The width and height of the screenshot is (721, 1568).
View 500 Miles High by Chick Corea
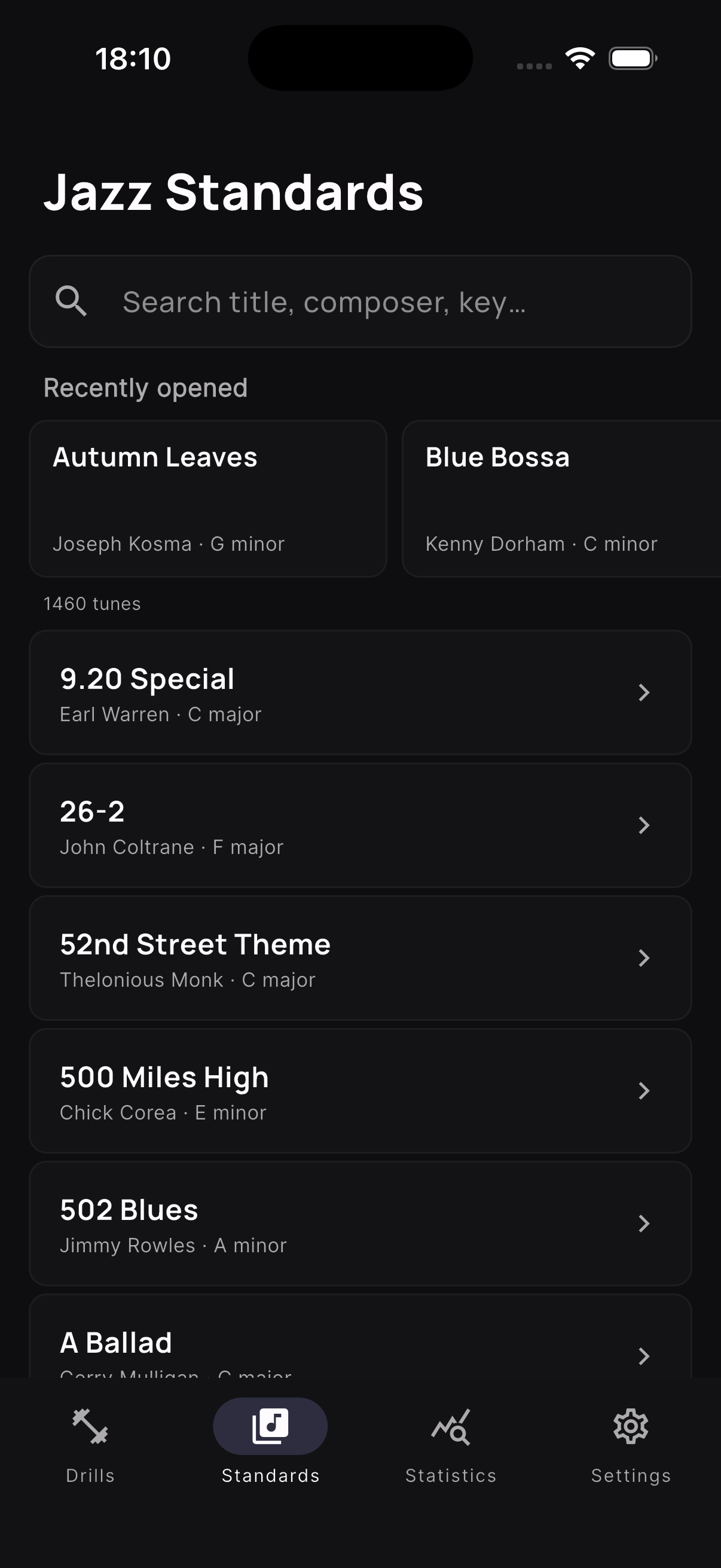(360, 1091)
